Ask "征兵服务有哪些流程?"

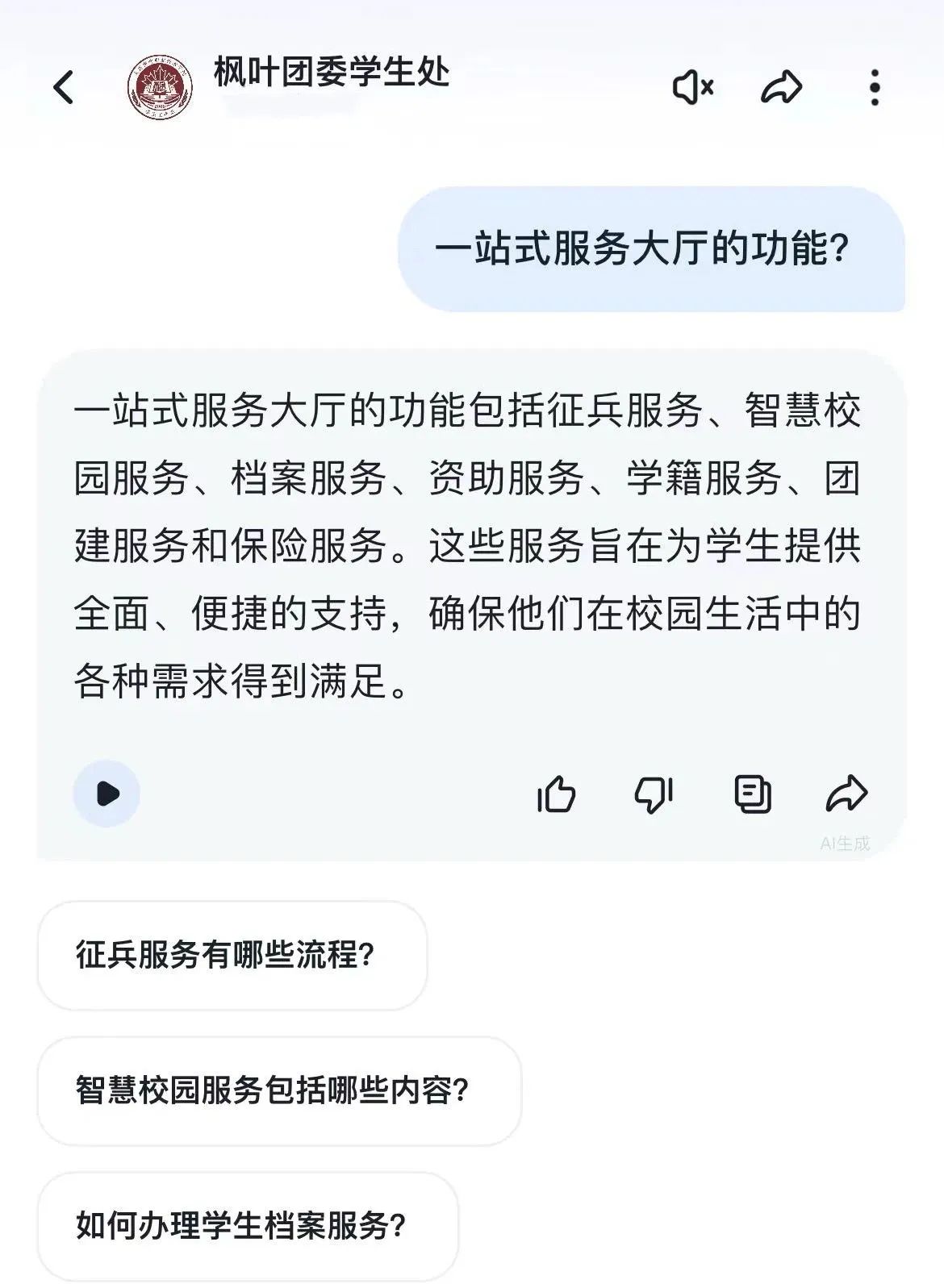coord(232,956)
